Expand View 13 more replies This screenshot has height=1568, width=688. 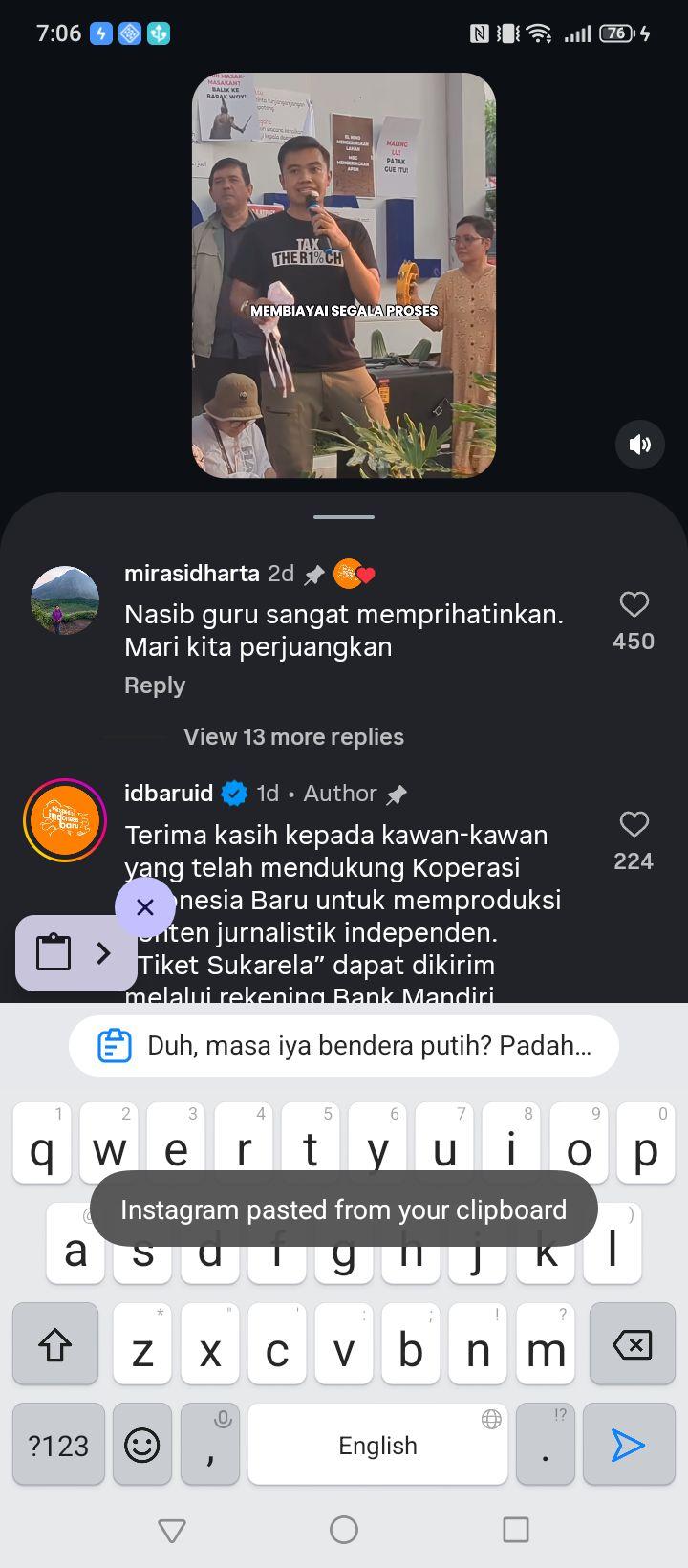(x=293, y=736)
